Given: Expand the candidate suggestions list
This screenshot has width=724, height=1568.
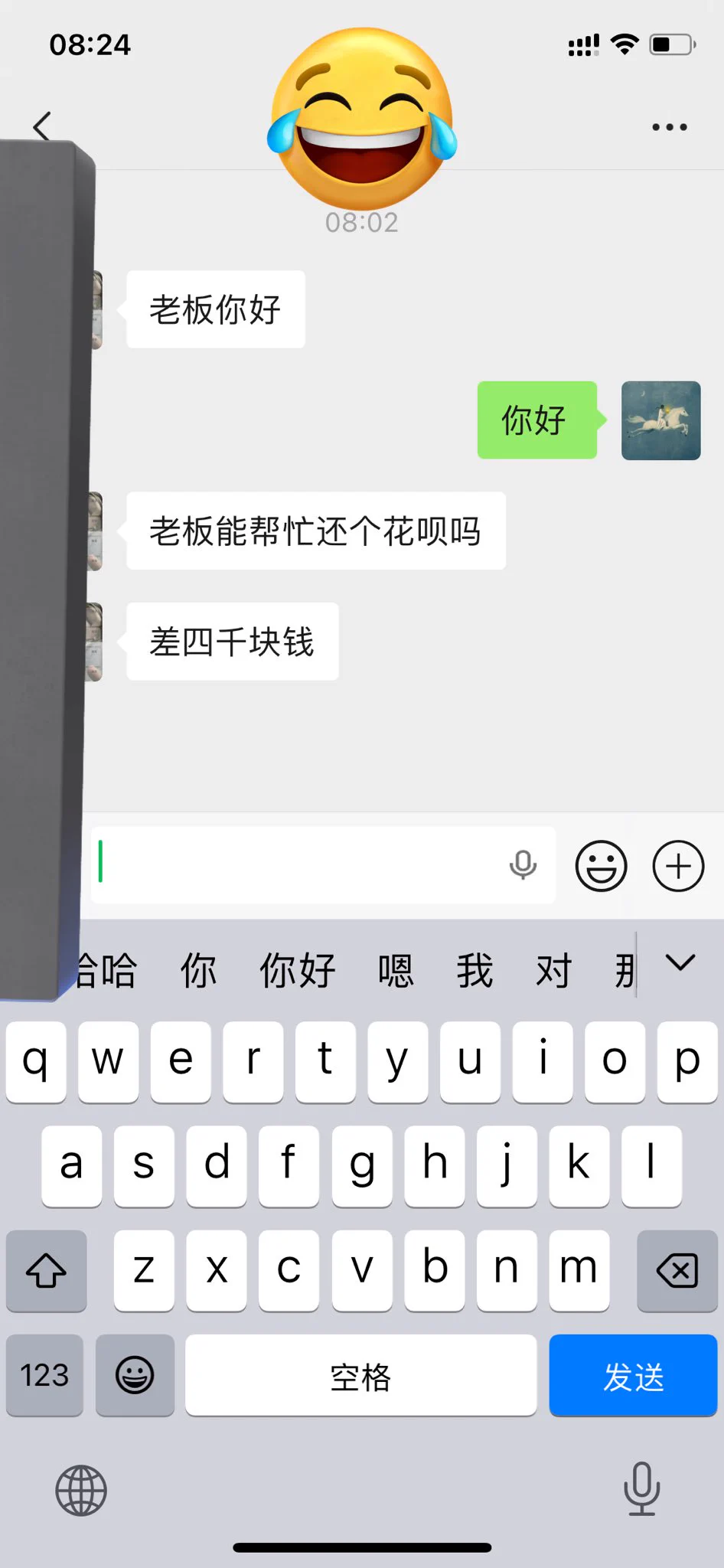Looking at the screenshot, I should [680, 963].
